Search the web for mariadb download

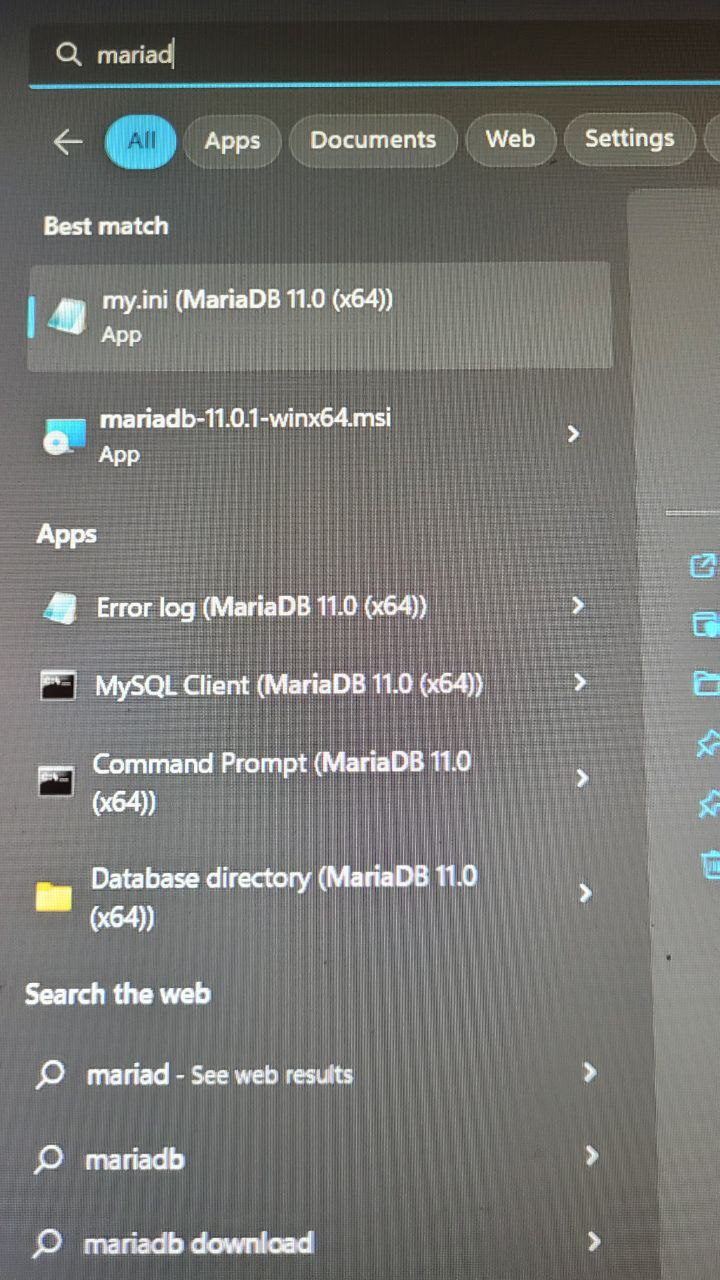click(x=199, y=1243)
